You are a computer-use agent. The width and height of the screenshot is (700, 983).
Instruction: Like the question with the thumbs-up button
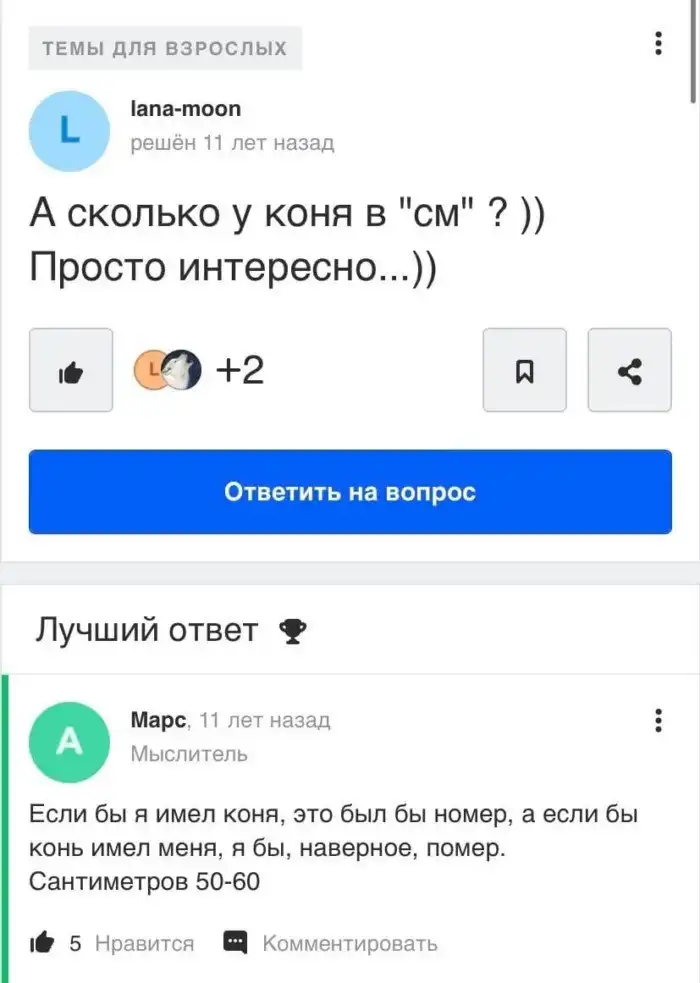coord(71,370)
